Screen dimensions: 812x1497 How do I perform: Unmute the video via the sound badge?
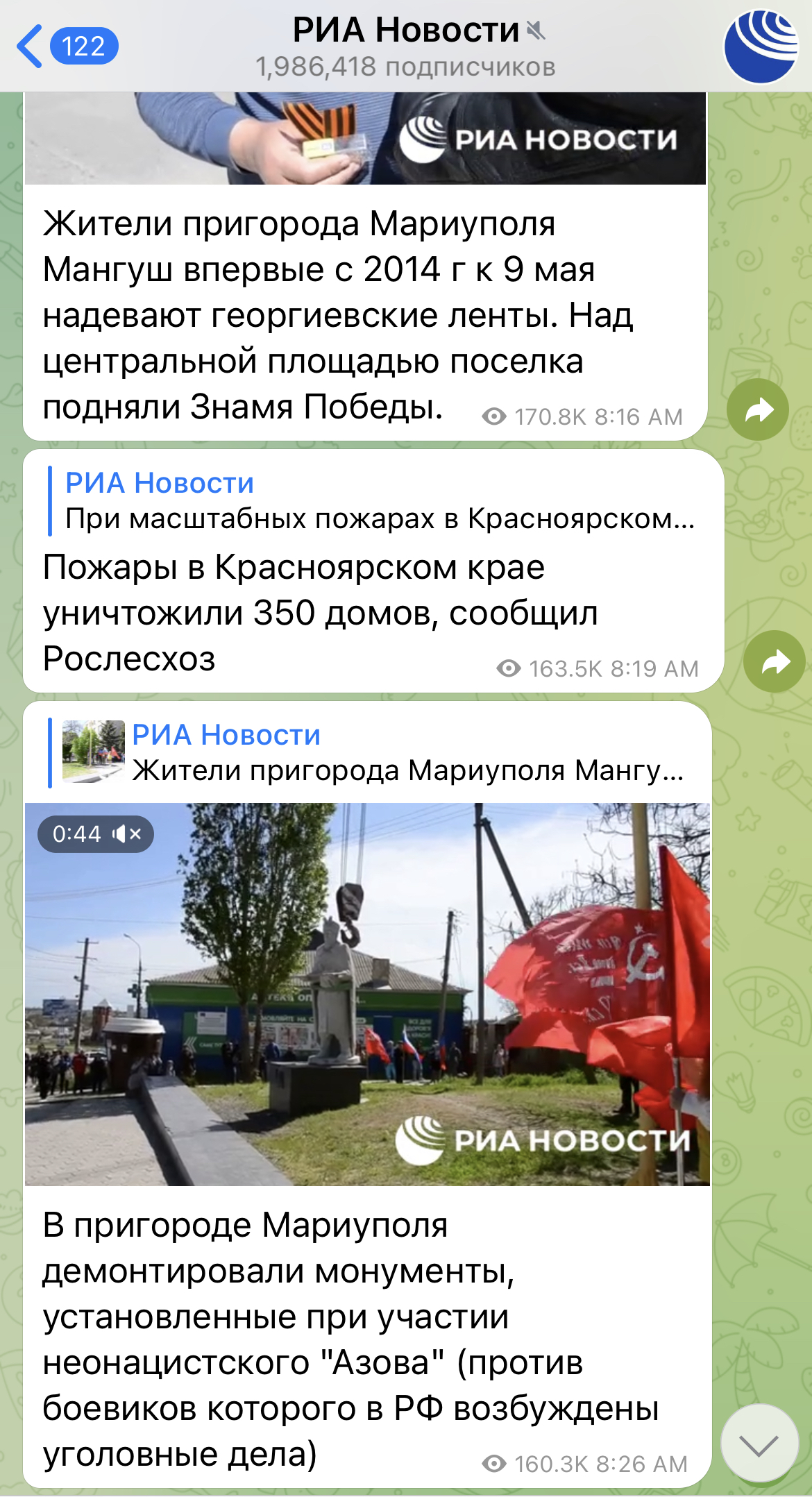[x=96, y=834]
